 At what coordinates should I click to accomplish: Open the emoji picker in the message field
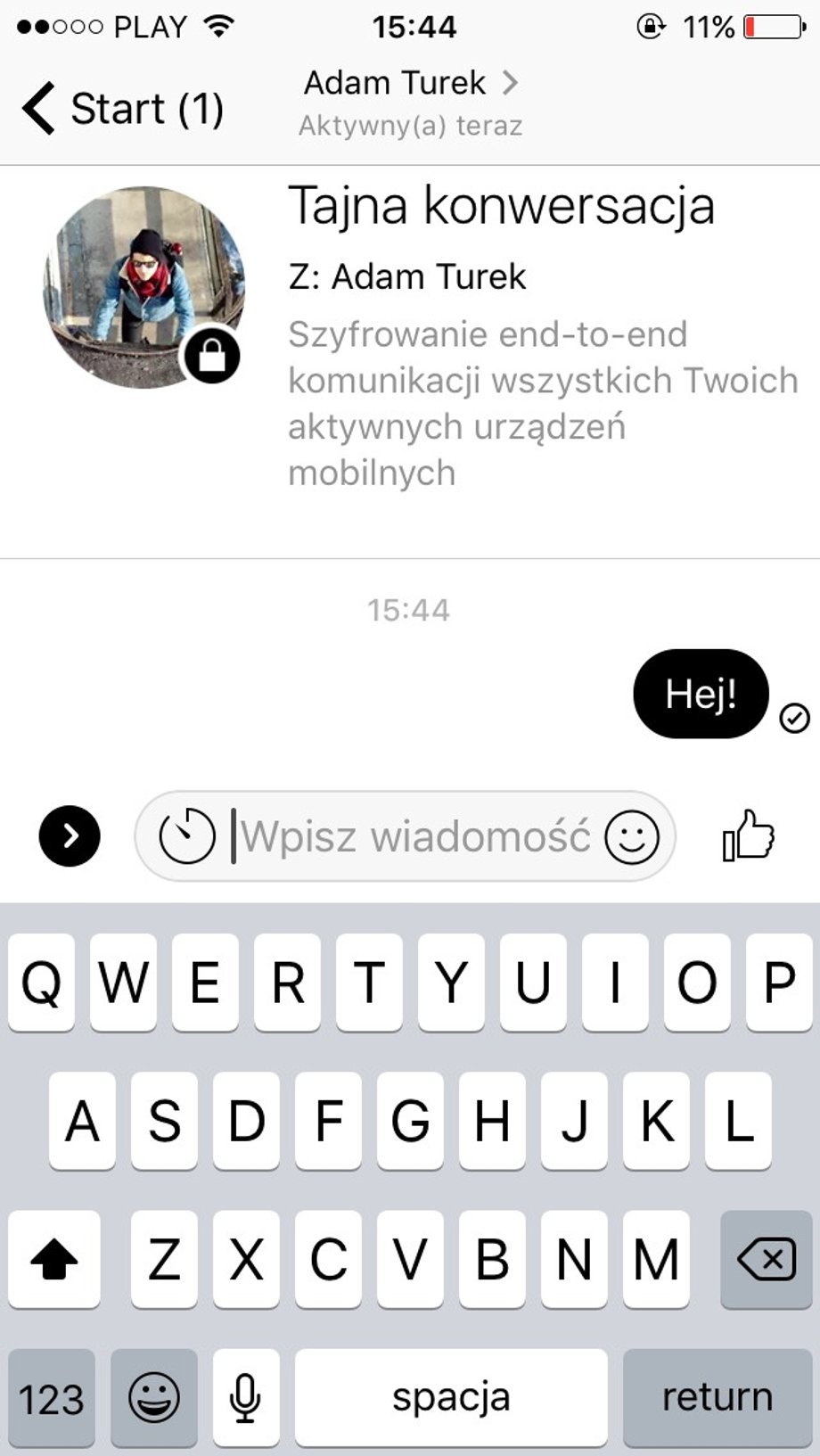click(x=632, y=836)
